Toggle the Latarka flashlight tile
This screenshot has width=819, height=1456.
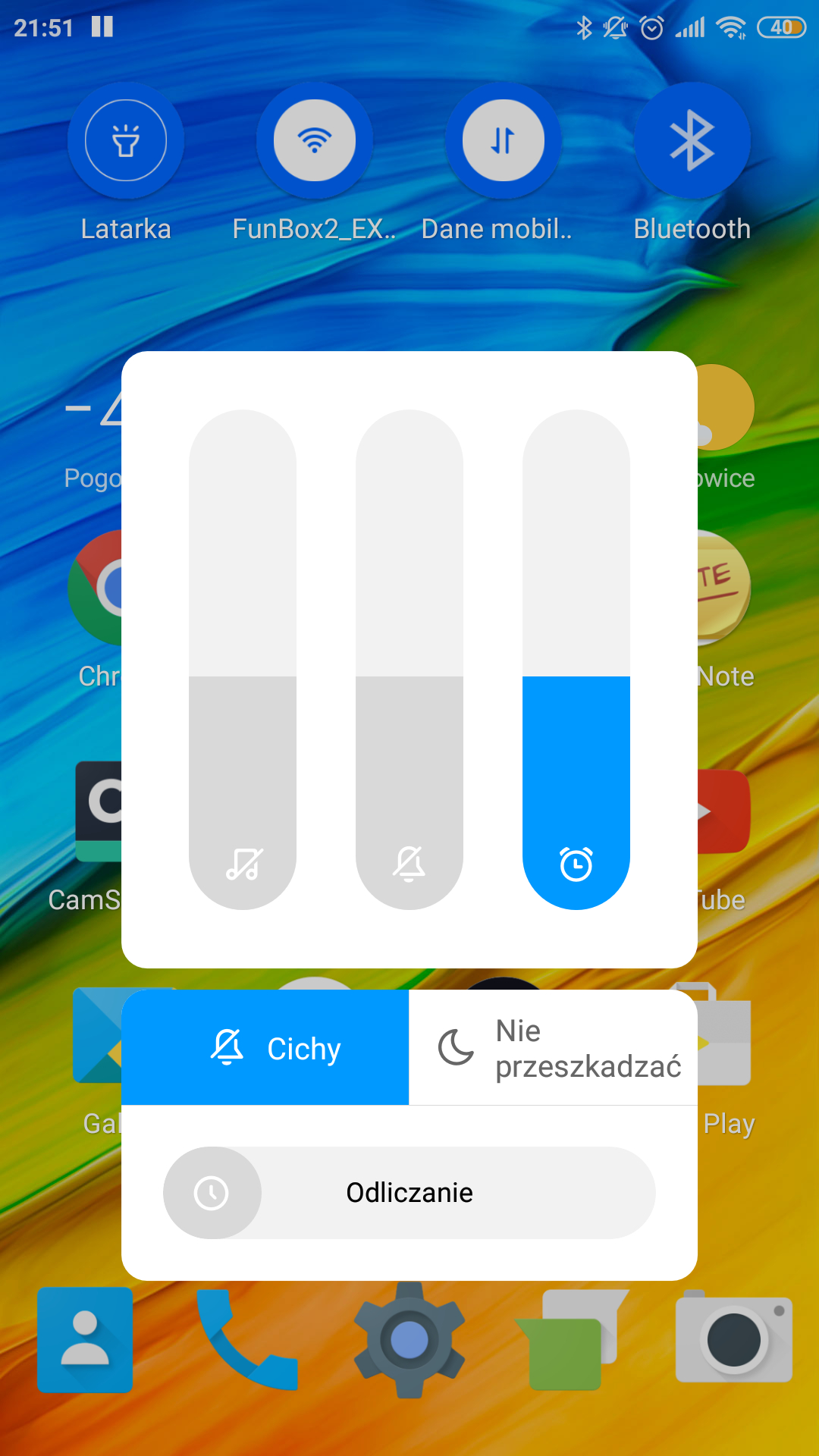pos(126,141)
